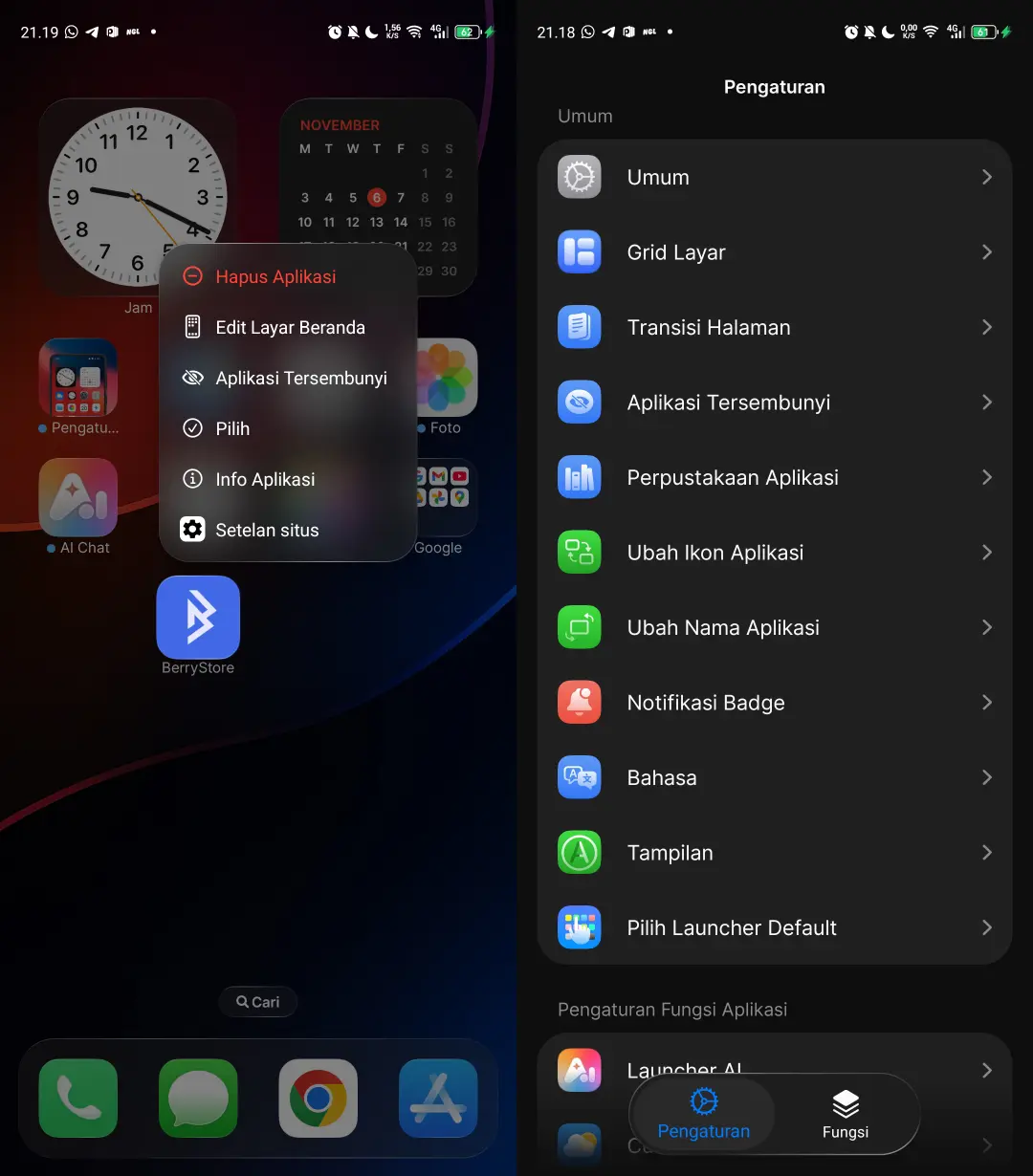
Task: Open the Phone app in dock
Action: click(x=78, y=1098)
